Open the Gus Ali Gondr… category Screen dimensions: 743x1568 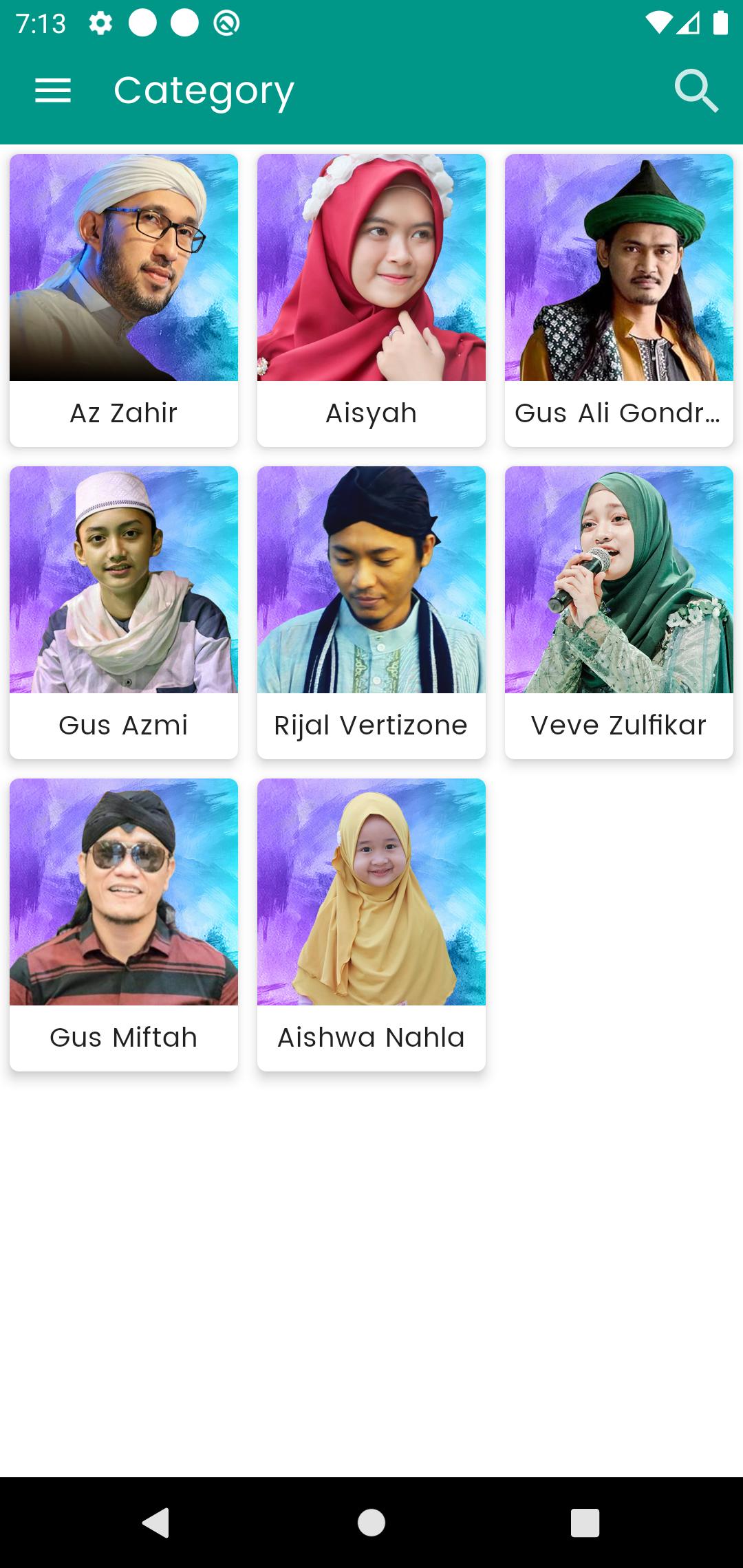(x=619, y=301)
